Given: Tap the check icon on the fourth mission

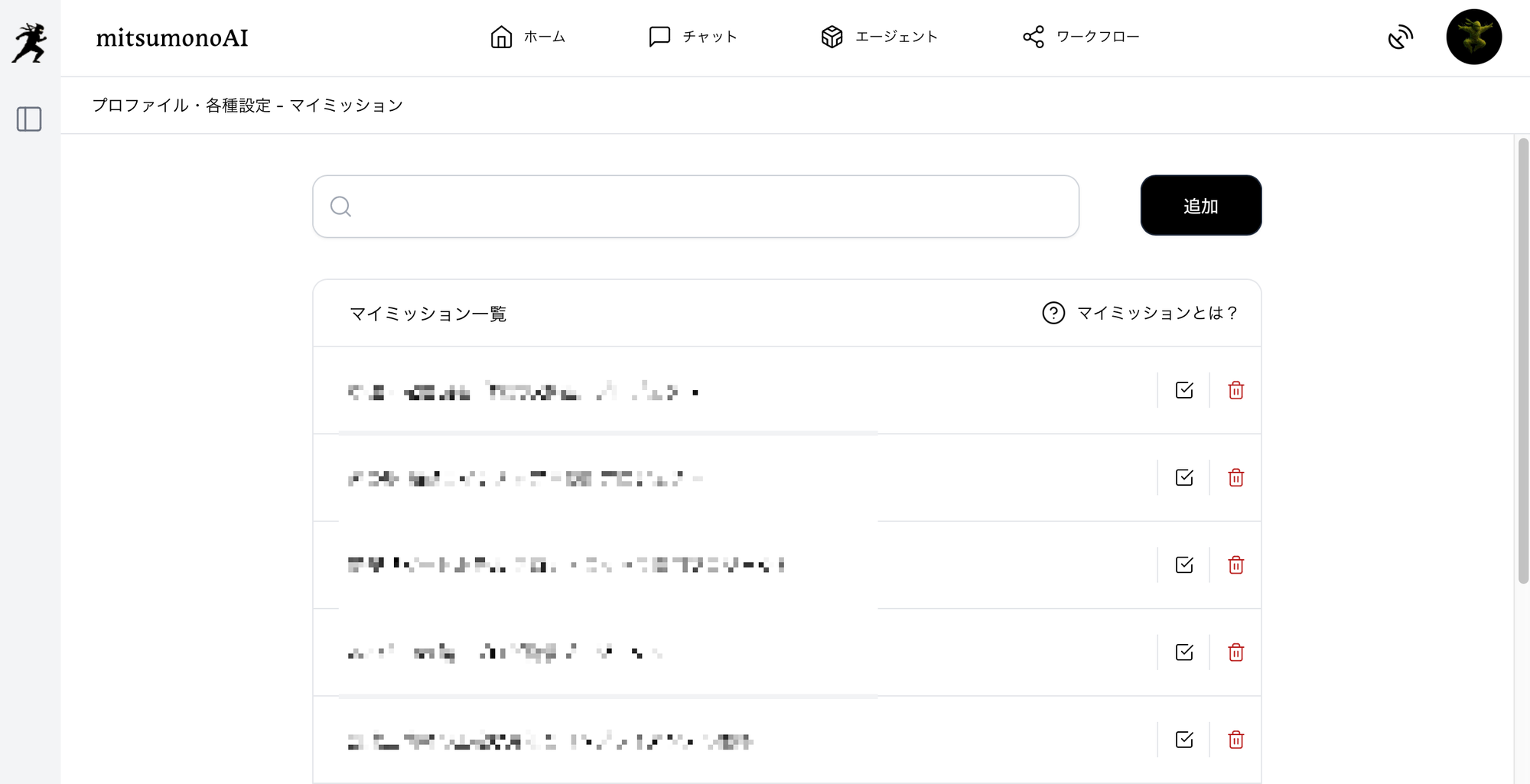Looking at the screenshot, I should 1184,652.
